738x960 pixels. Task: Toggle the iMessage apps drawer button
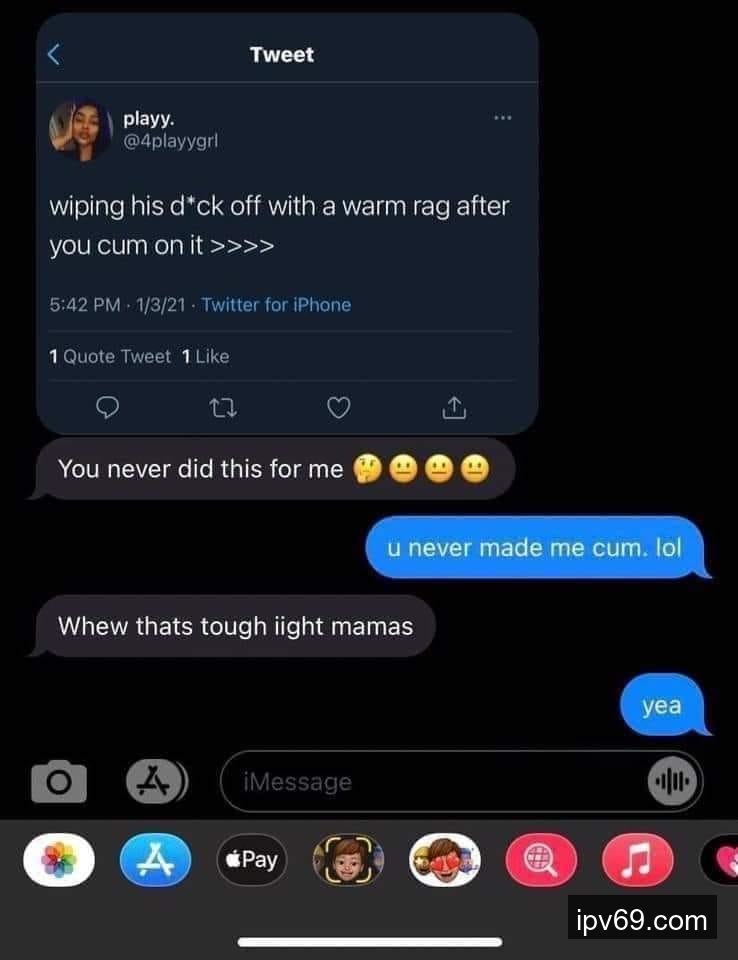pos(155,781)
